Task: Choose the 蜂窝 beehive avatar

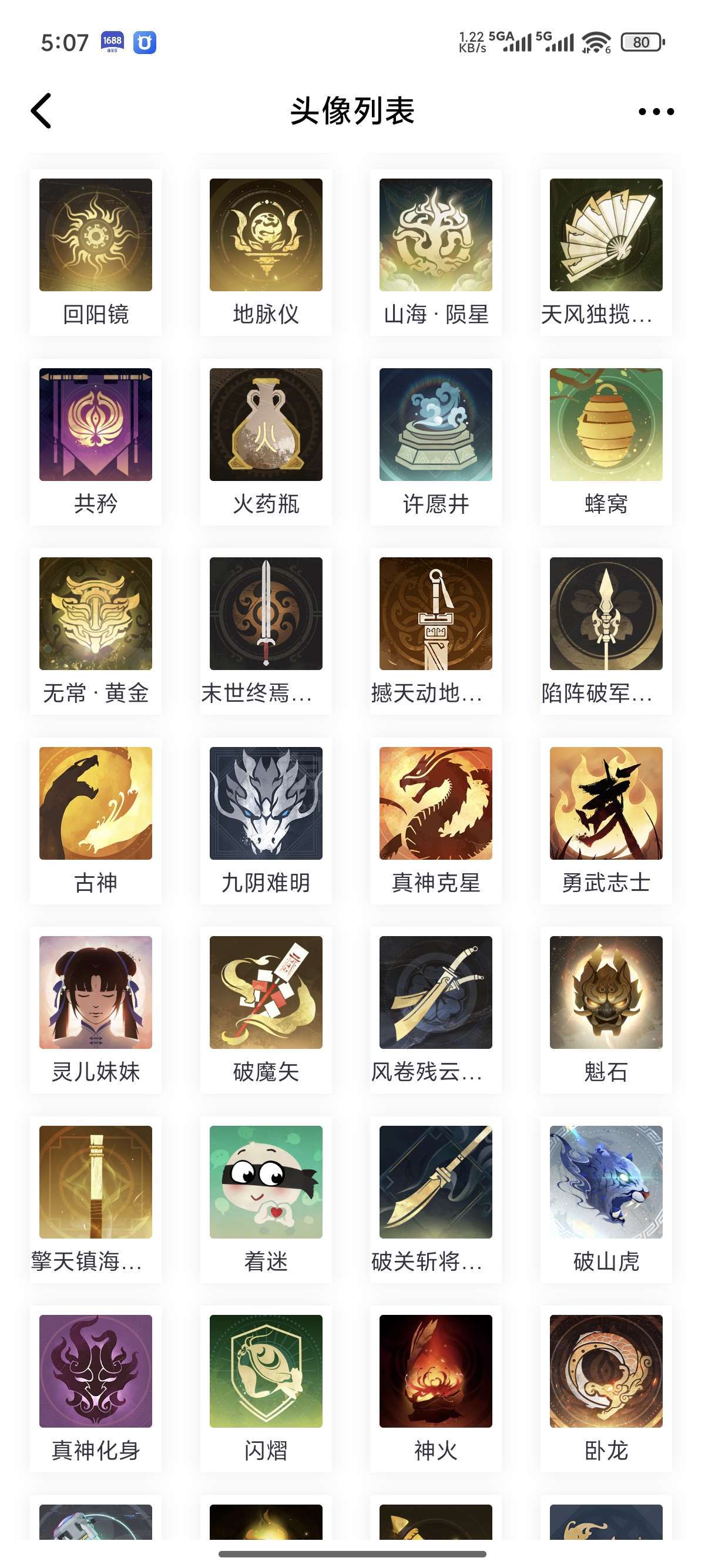Action: 606,442
